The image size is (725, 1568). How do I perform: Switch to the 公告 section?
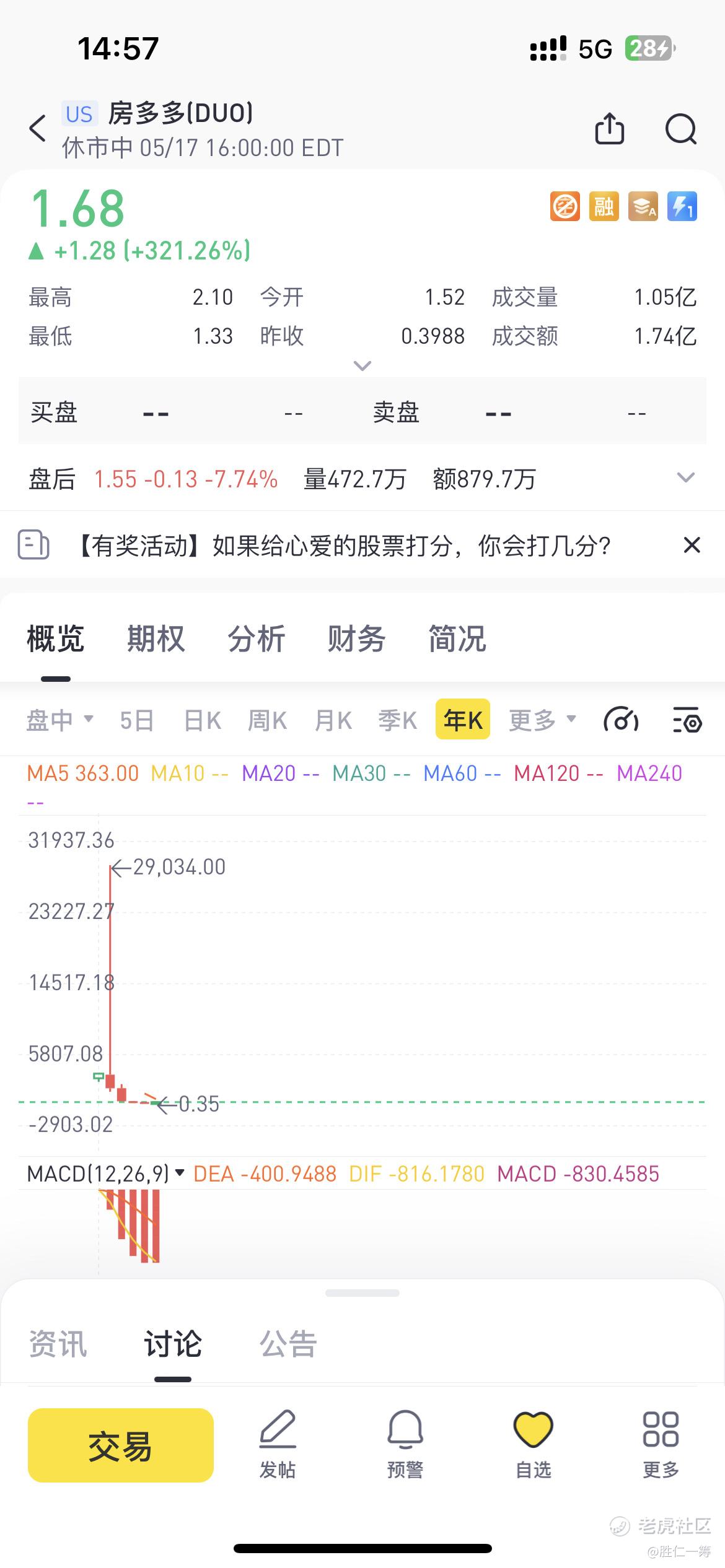click(x=288, y=1344)
